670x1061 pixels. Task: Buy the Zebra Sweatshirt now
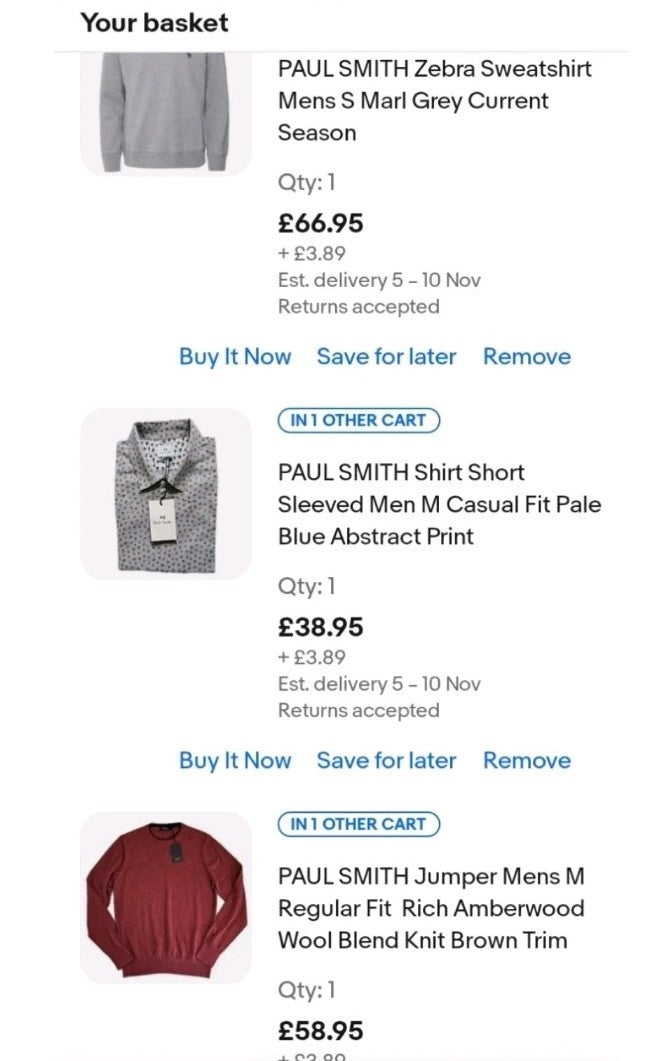(x=235, y=357)
